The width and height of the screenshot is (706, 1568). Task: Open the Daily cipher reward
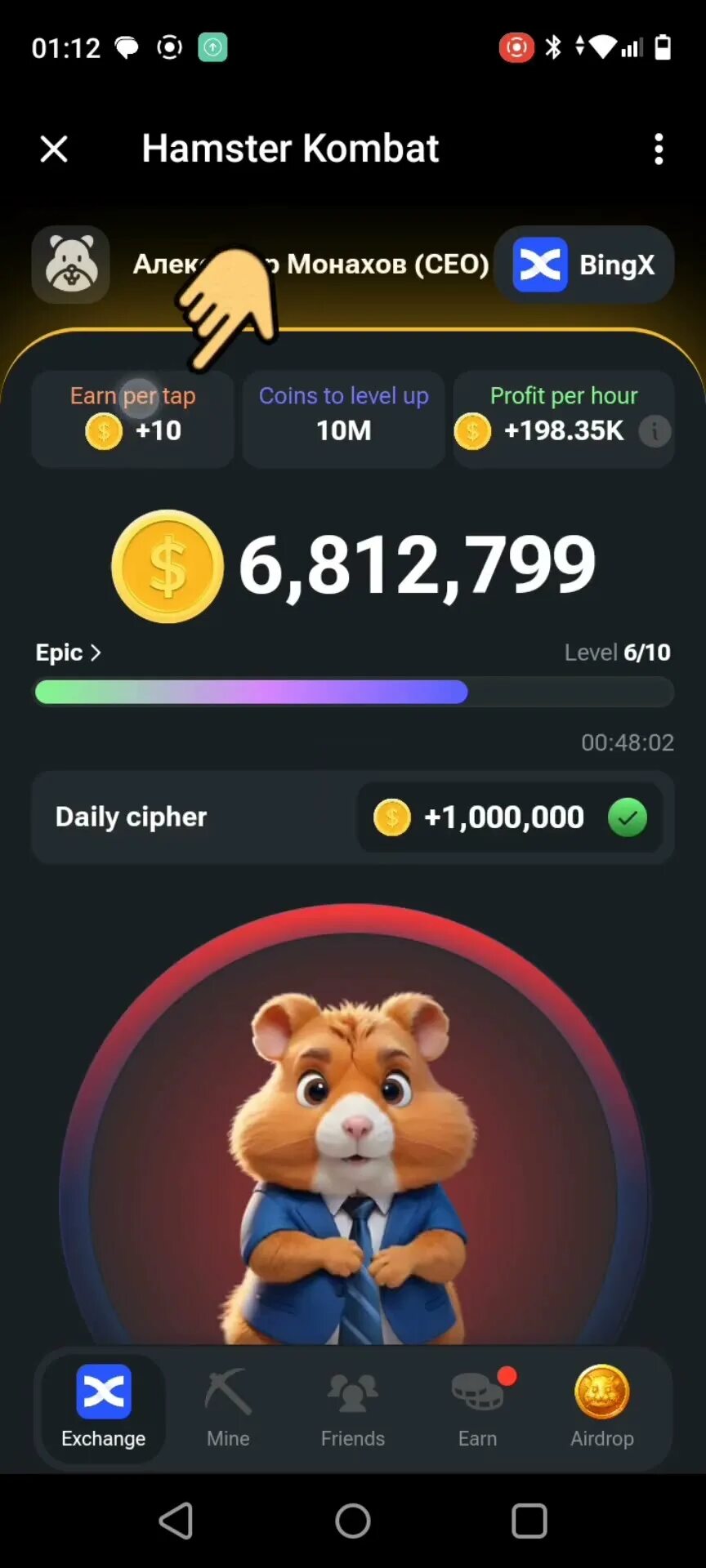(353, 817)
